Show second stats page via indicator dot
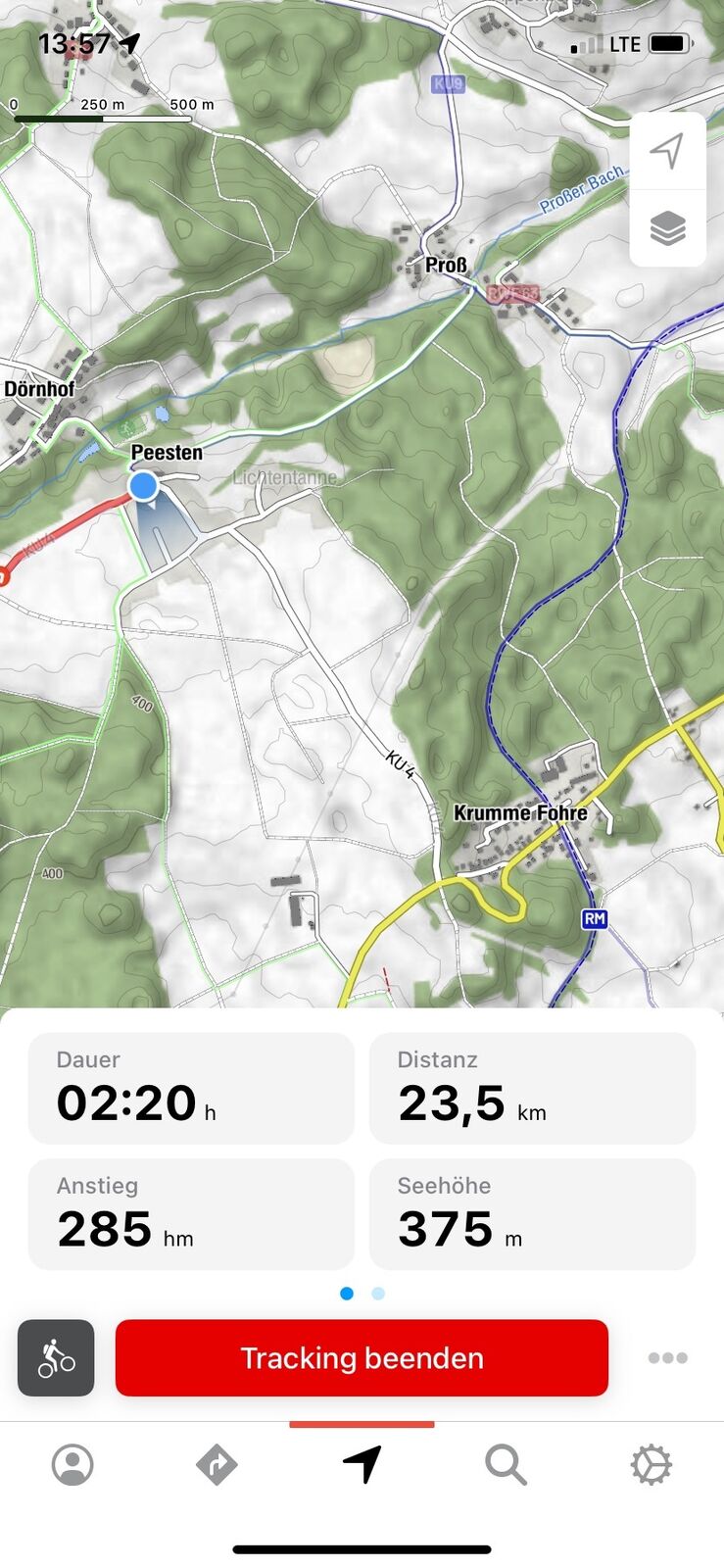 coord(378,1294)
